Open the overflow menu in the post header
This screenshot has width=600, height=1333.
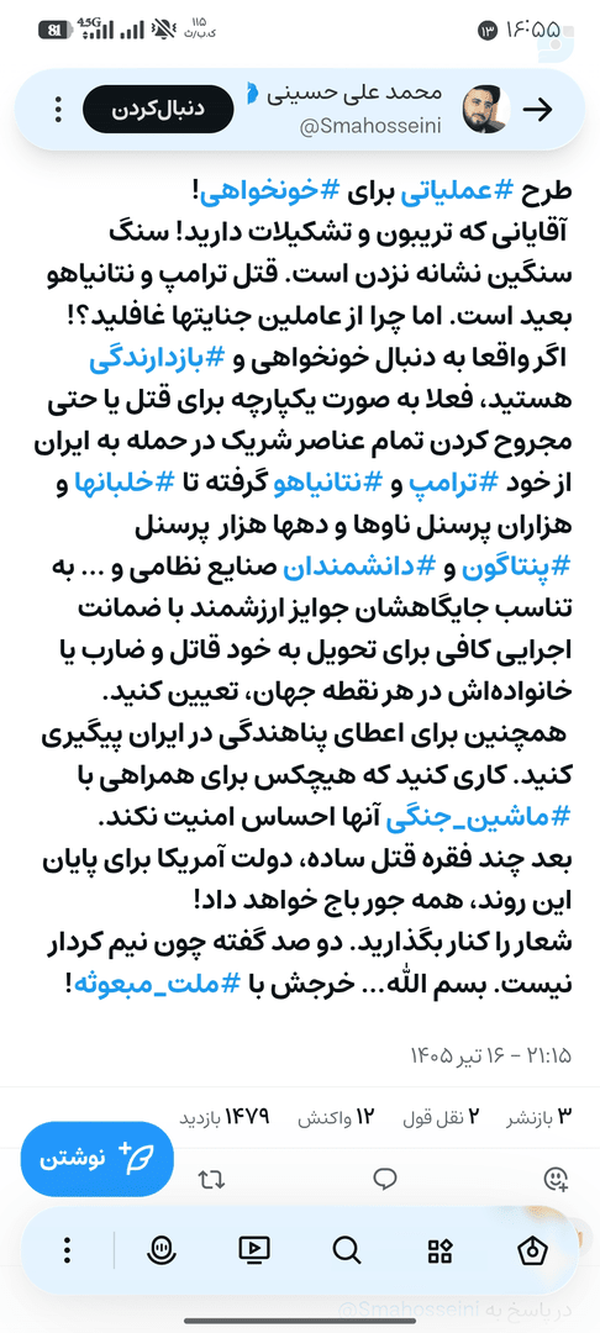tap(57, 109)
